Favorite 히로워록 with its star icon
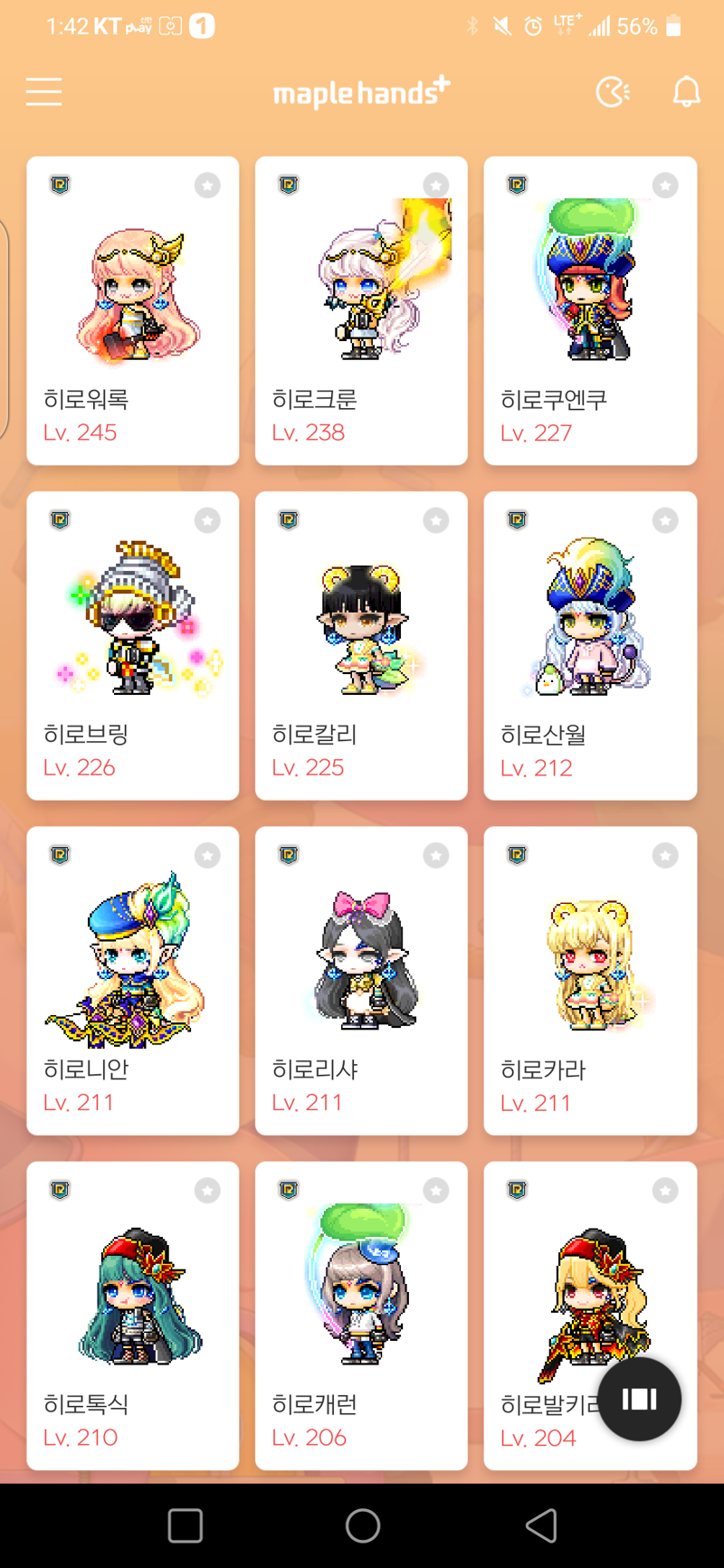Image resolution: width=724 pixels, height=1568 pixels. click(x=207, y=185)
